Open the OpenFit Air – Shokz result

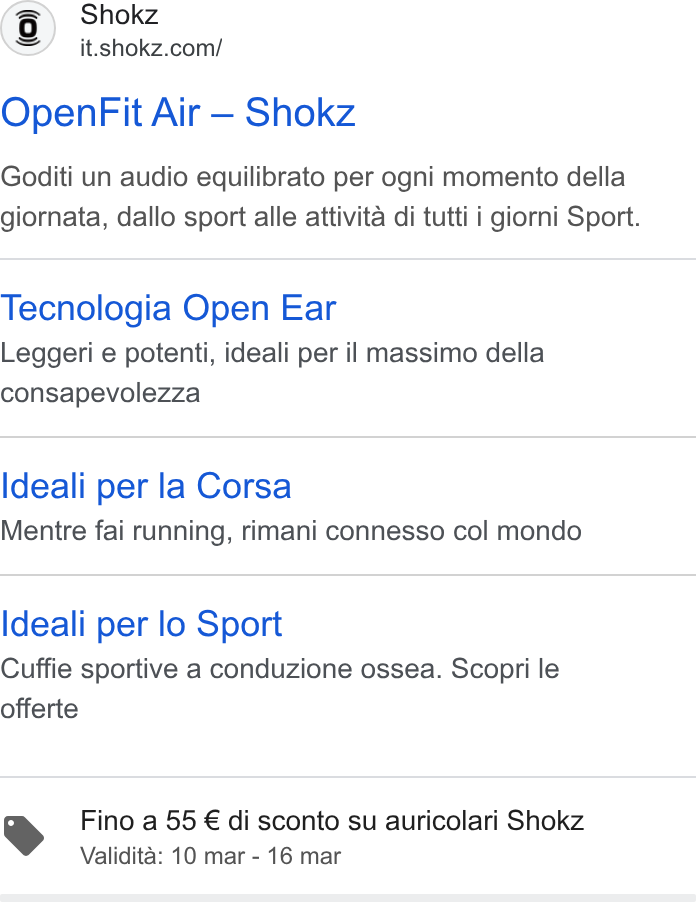pyautogui.click(x=178, y=113)
